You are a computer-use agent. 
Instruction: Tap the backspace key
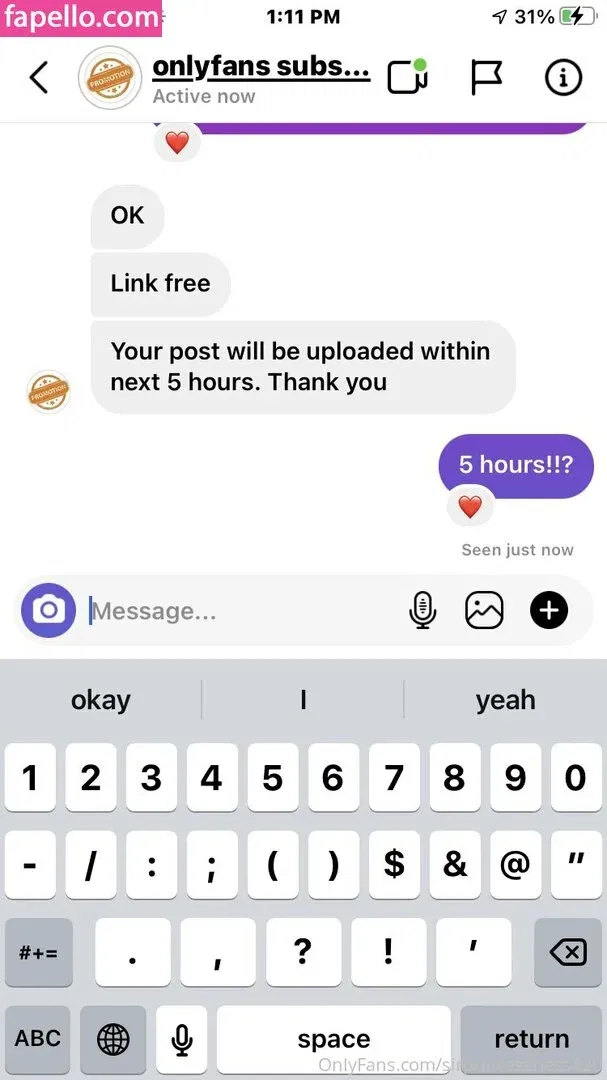tap(568, 953)
